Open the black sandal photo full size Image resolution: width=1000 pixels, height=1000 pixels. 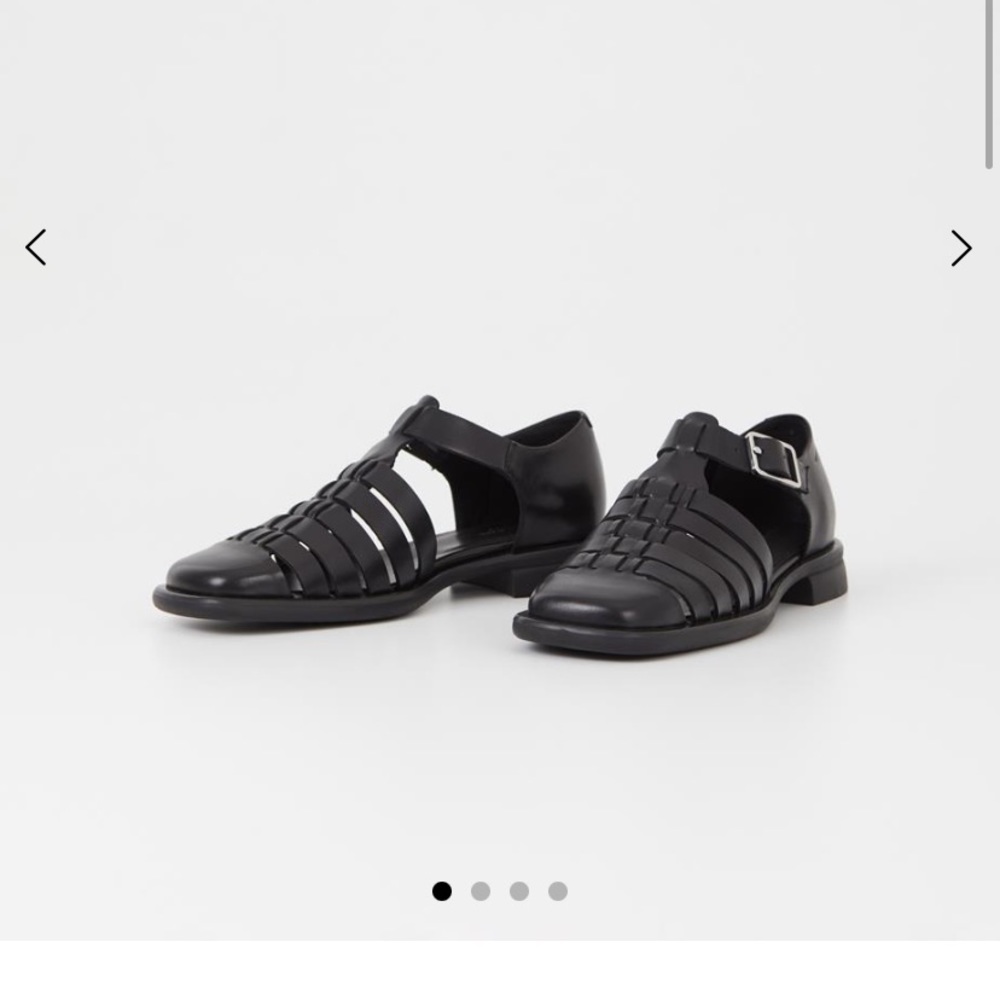coord(500,520)
